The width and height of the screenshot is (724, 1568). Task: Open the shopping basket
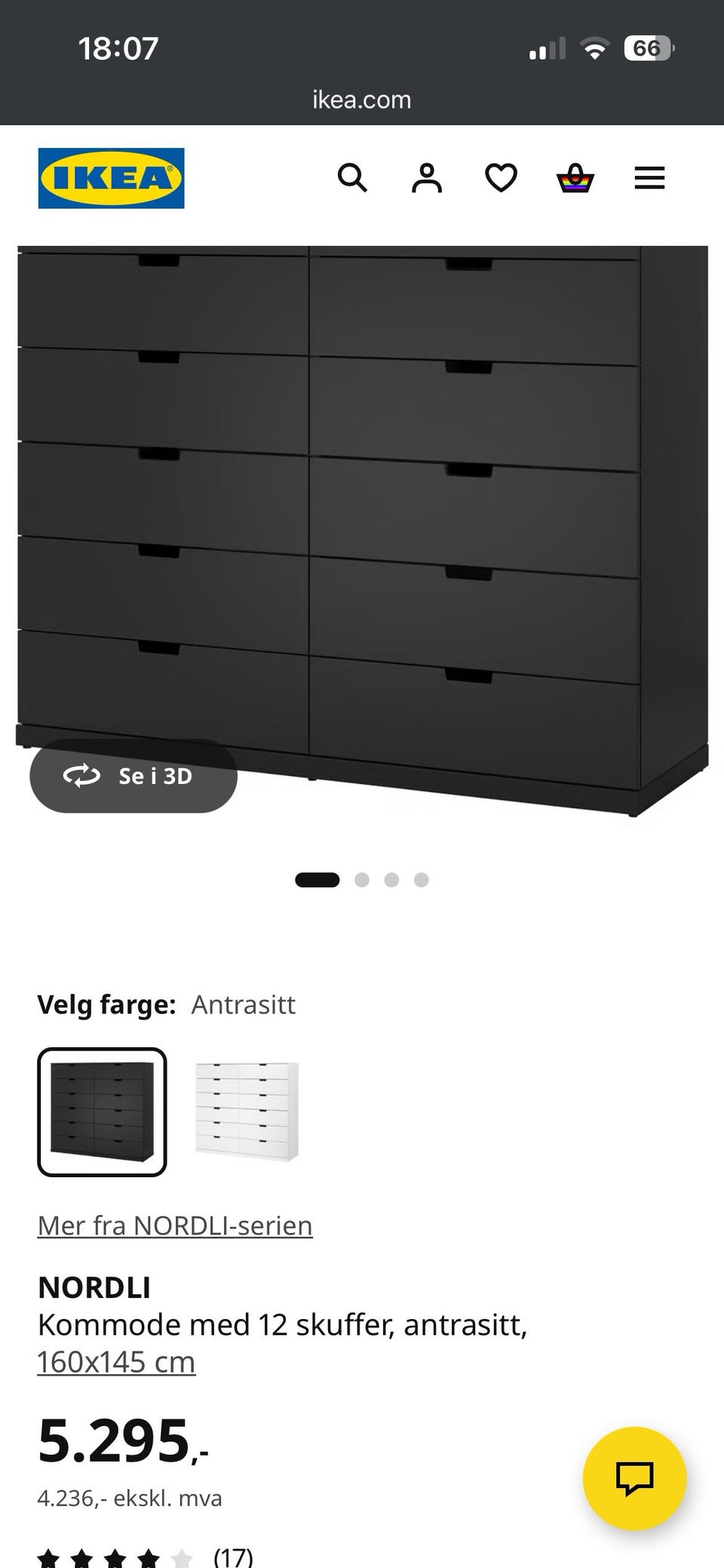pos(575,178)
